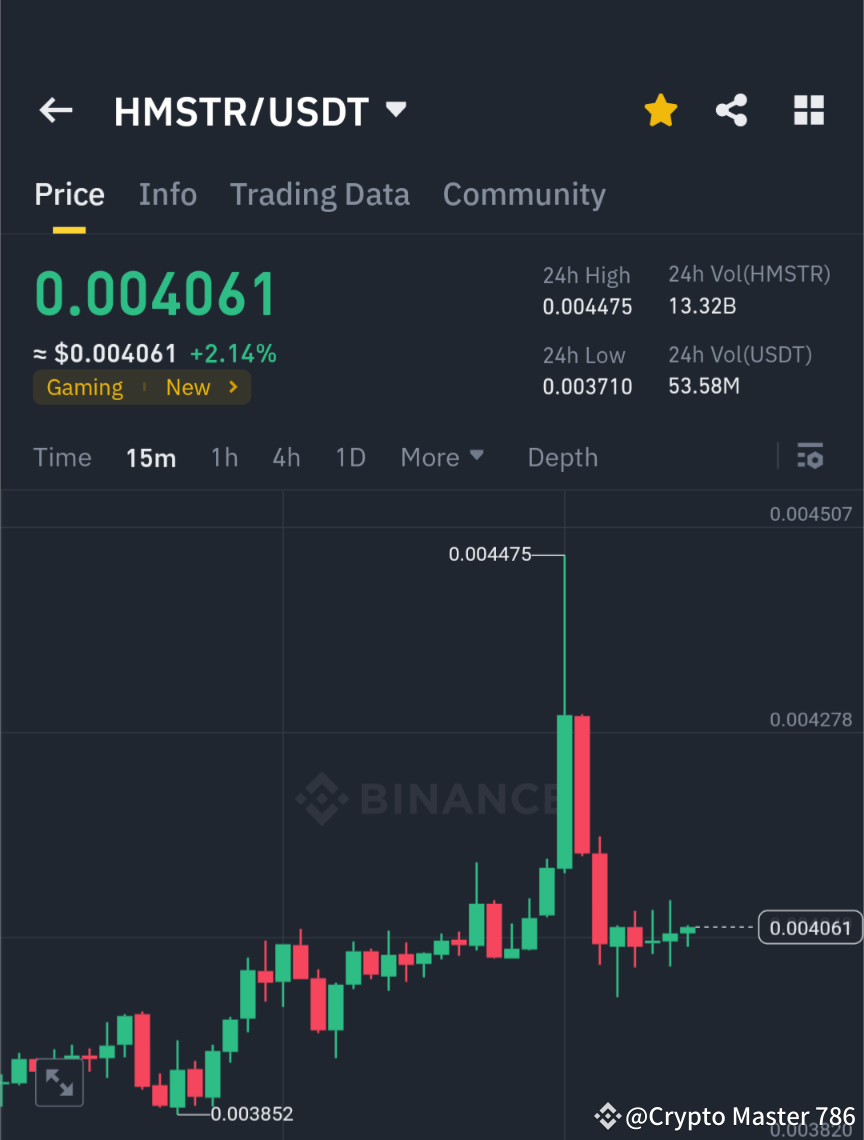Select the 4h timeframe option
The height and width of the screenshot is (1140, 864).
click(x=286, y=457)
